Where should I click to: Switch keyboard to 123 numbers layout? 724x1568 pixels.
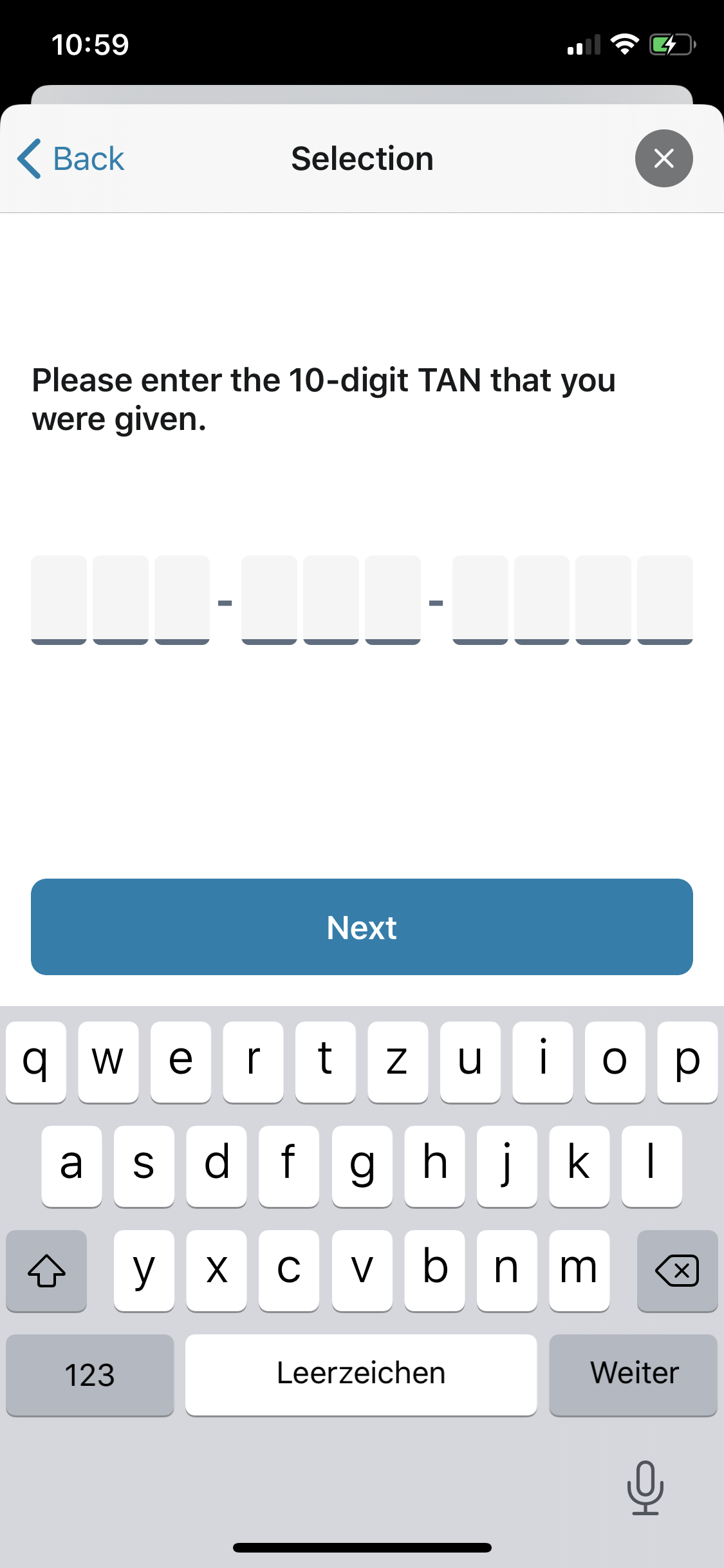tap(89, 1374)
